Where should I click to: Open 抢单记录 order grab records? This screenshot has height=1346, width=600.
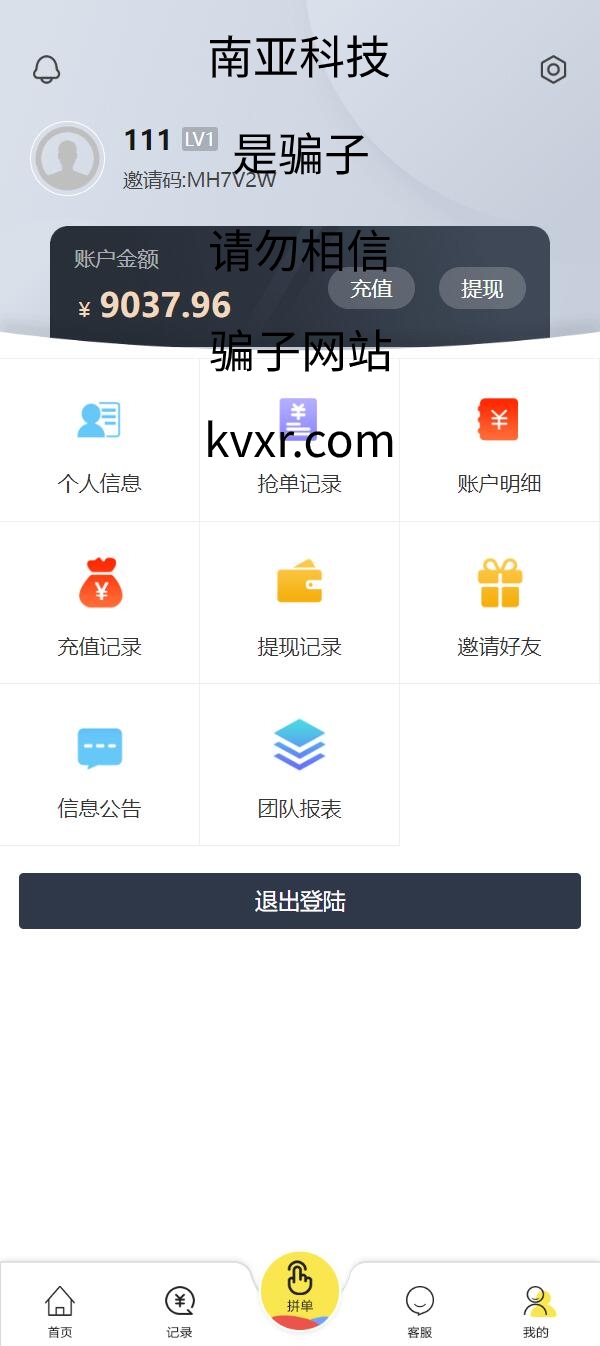click(299, 442)
